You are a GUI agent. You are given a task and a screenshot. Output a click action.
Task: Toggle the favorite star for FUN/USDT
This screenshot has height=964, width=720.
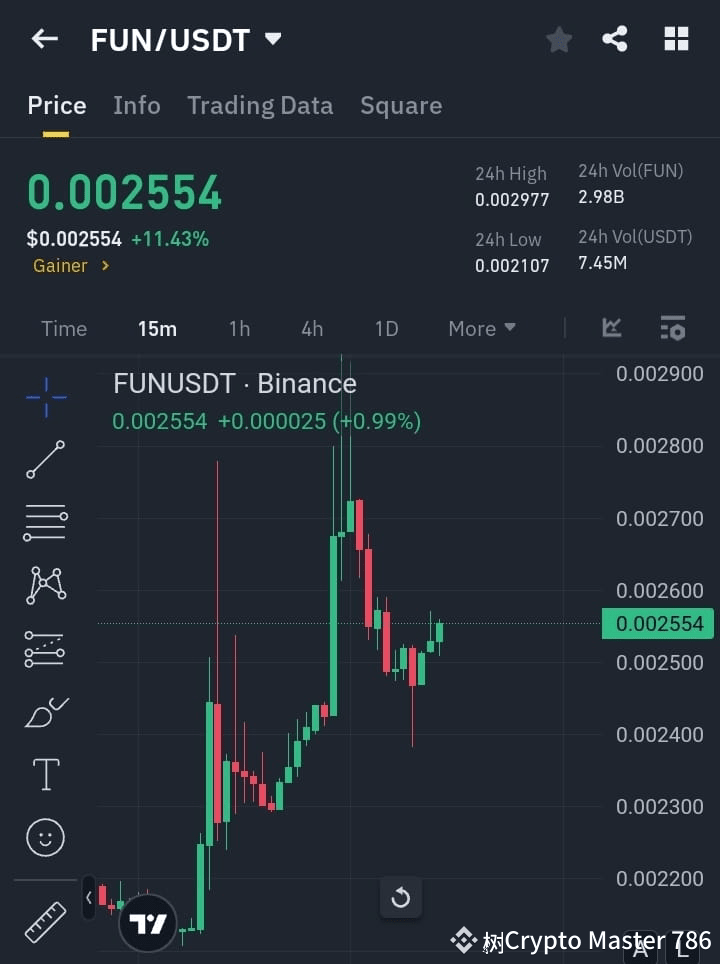pyautogui.click(x=558, y=40)
